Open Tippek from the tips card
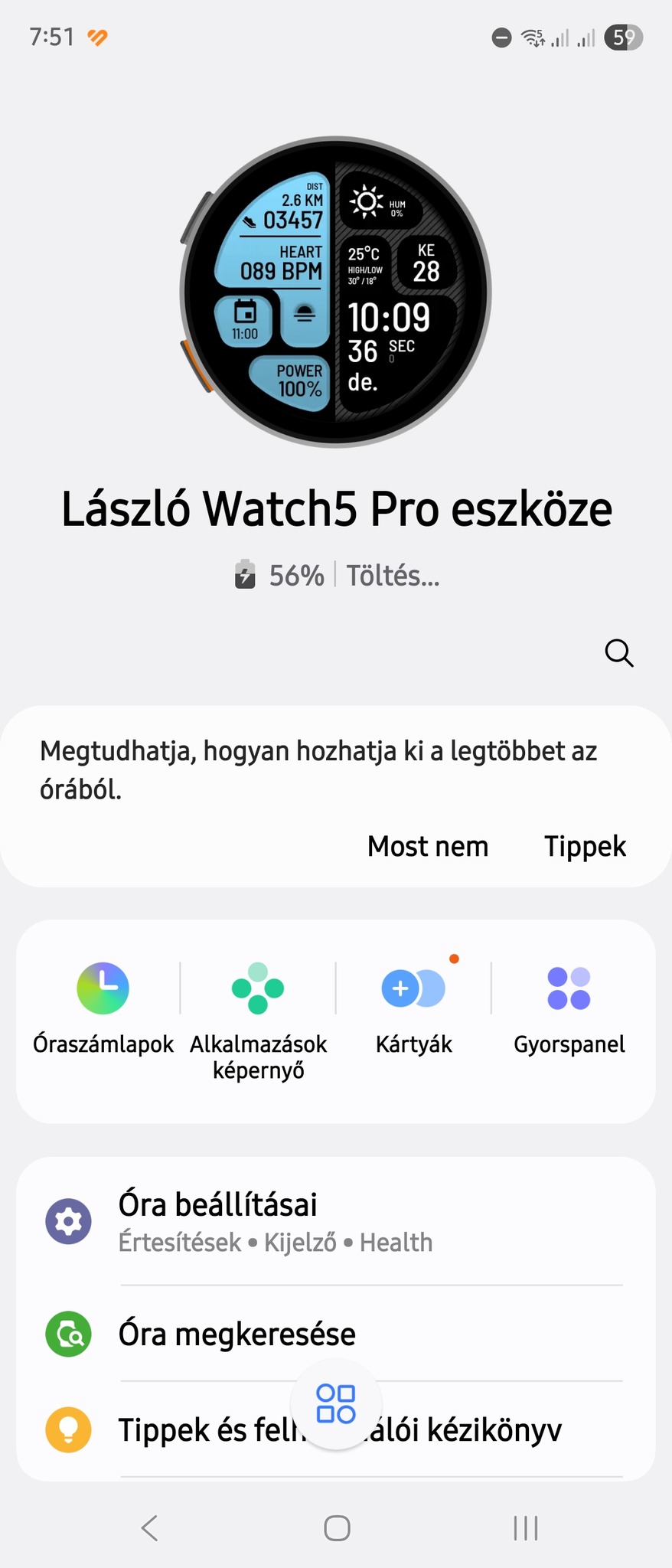This screenshot has height=1568, width=672. click(585, 847)
